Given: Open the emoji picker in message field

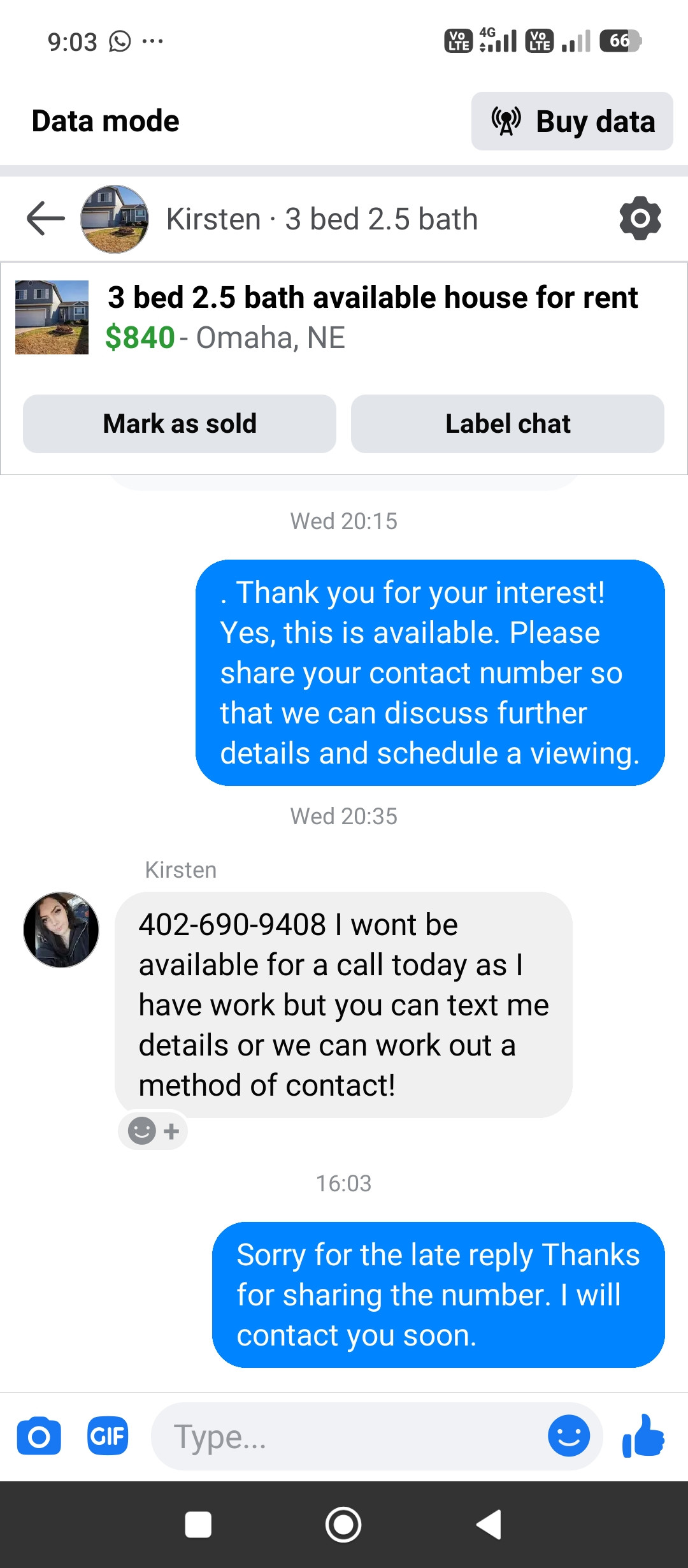Looking at the screenshot, I should pos(568,1436).
